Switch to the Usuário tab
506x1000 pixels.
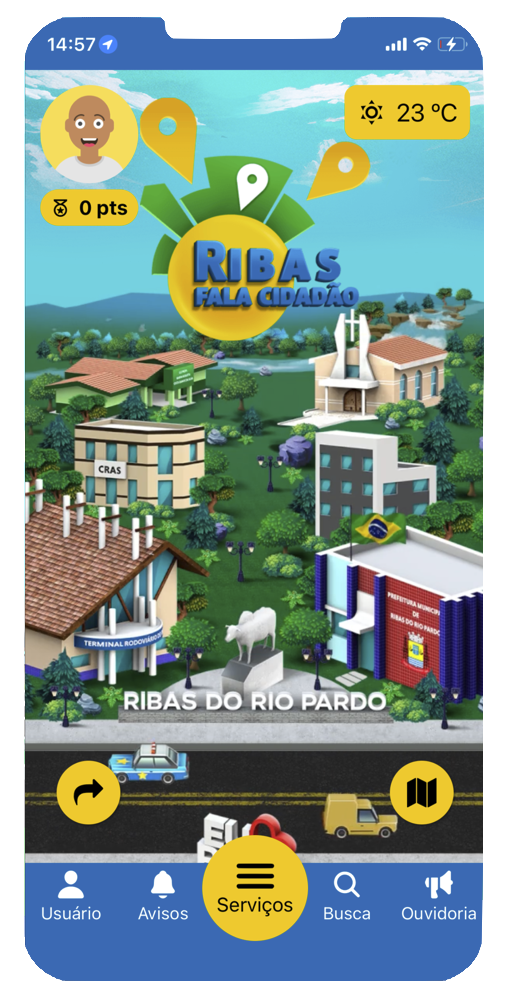click(71, 895)
